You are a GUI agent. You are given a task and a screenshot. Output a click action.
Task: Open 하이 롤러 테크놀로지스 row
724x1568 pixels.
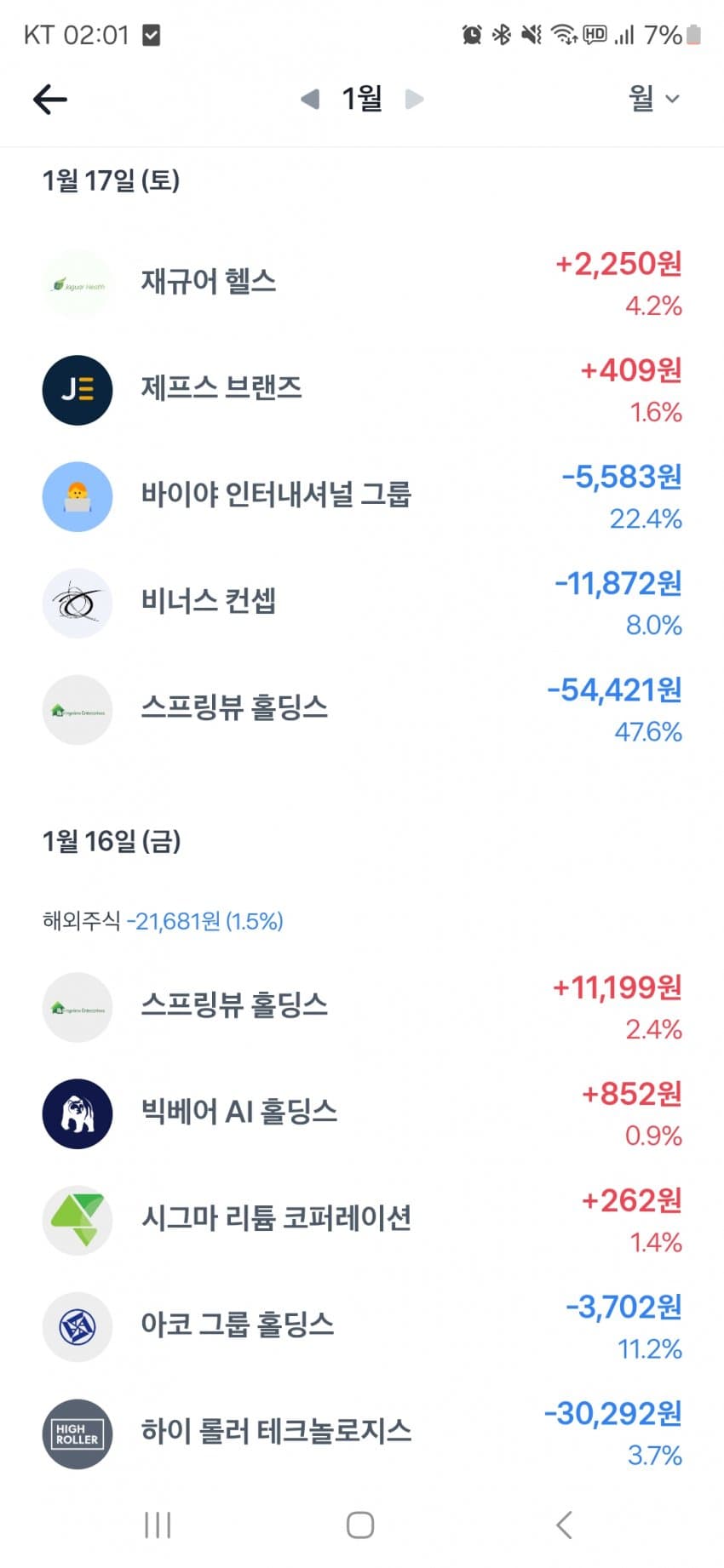click(x=362, y=1433)
